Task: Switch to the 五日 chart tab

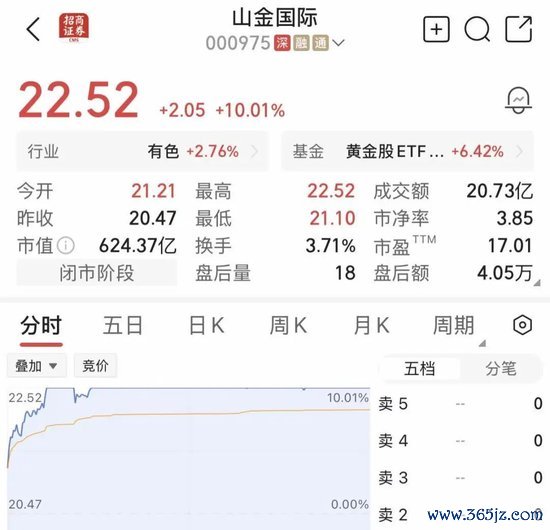Action: click(123, 326)
